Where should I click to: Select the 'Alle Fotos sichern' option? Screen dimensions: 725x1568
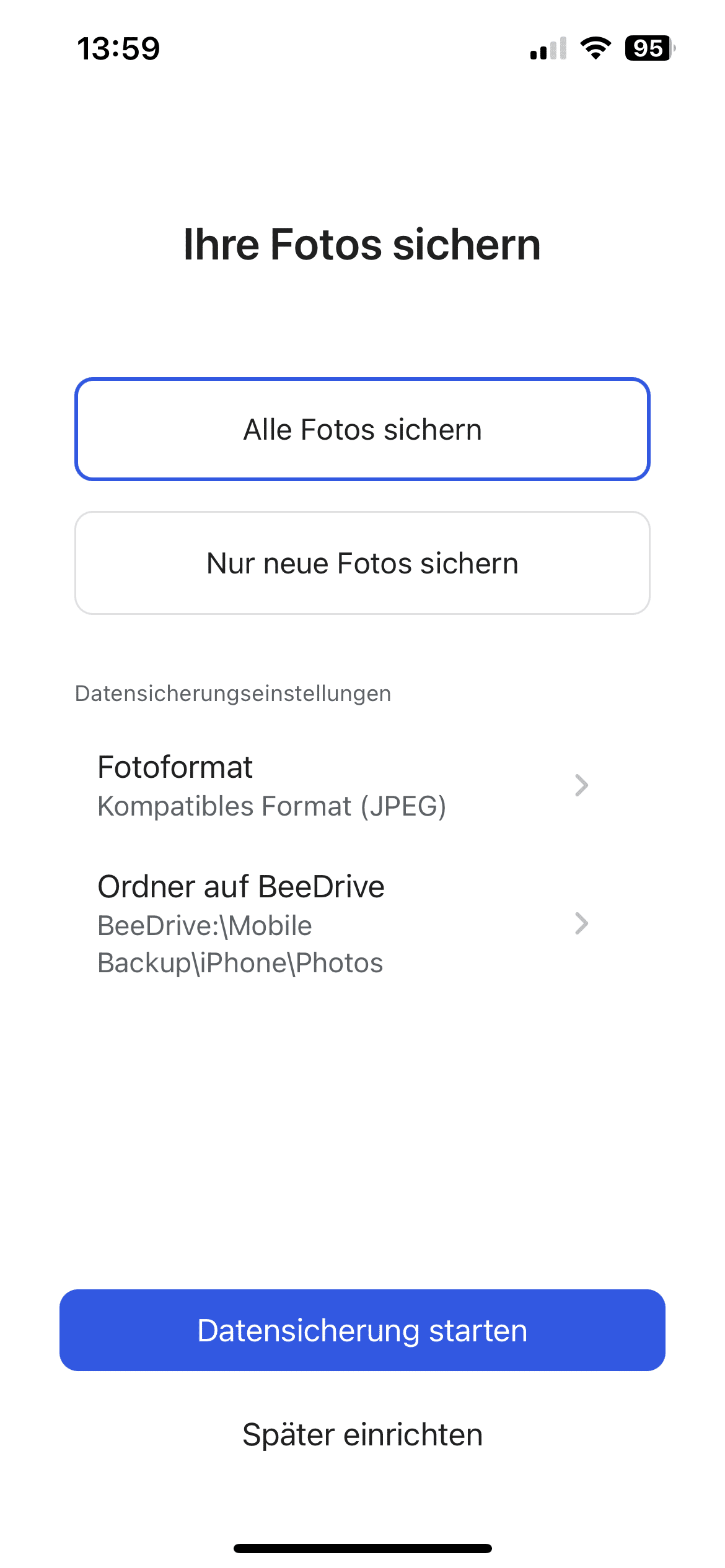(x=362, y=429)
